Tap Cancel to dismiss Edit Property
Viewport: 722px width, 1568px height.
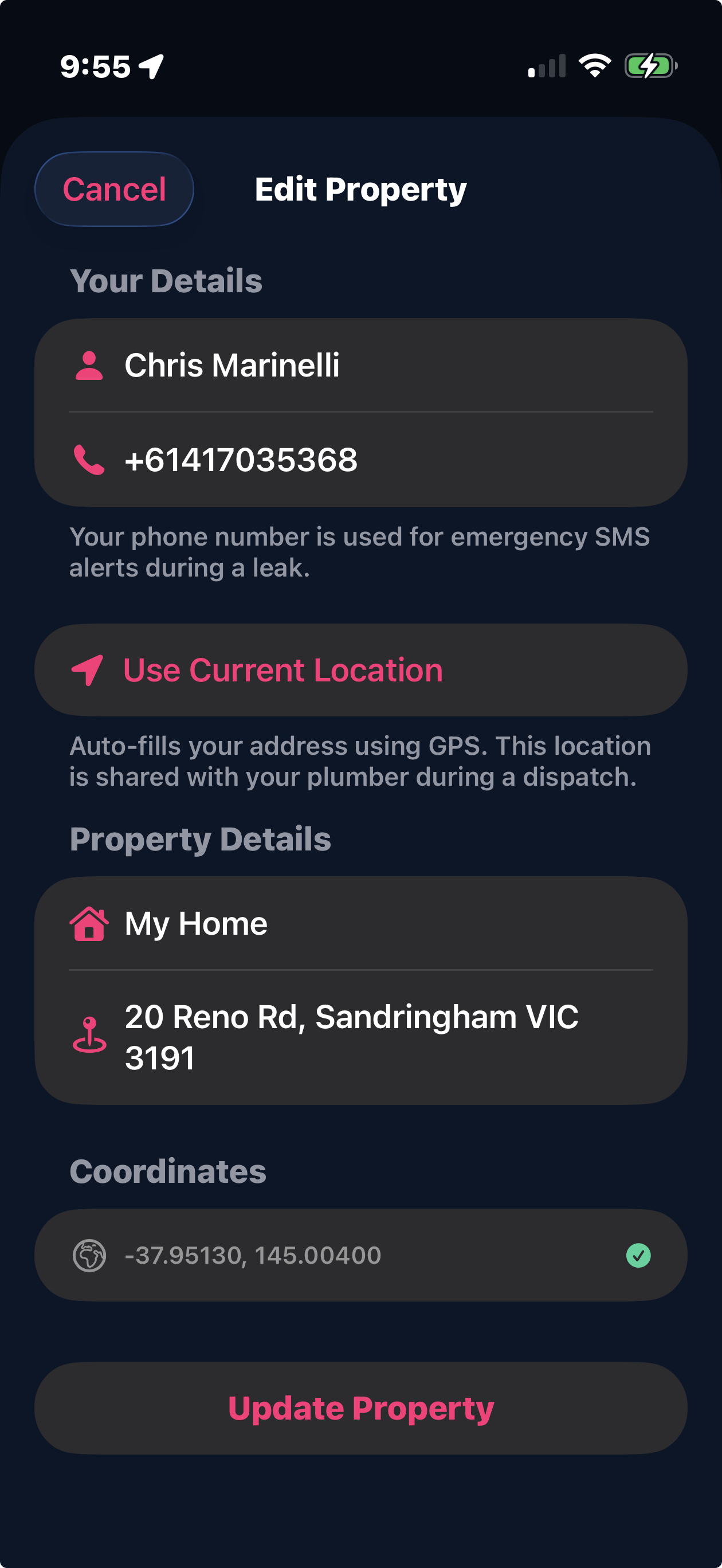(115, 189)
